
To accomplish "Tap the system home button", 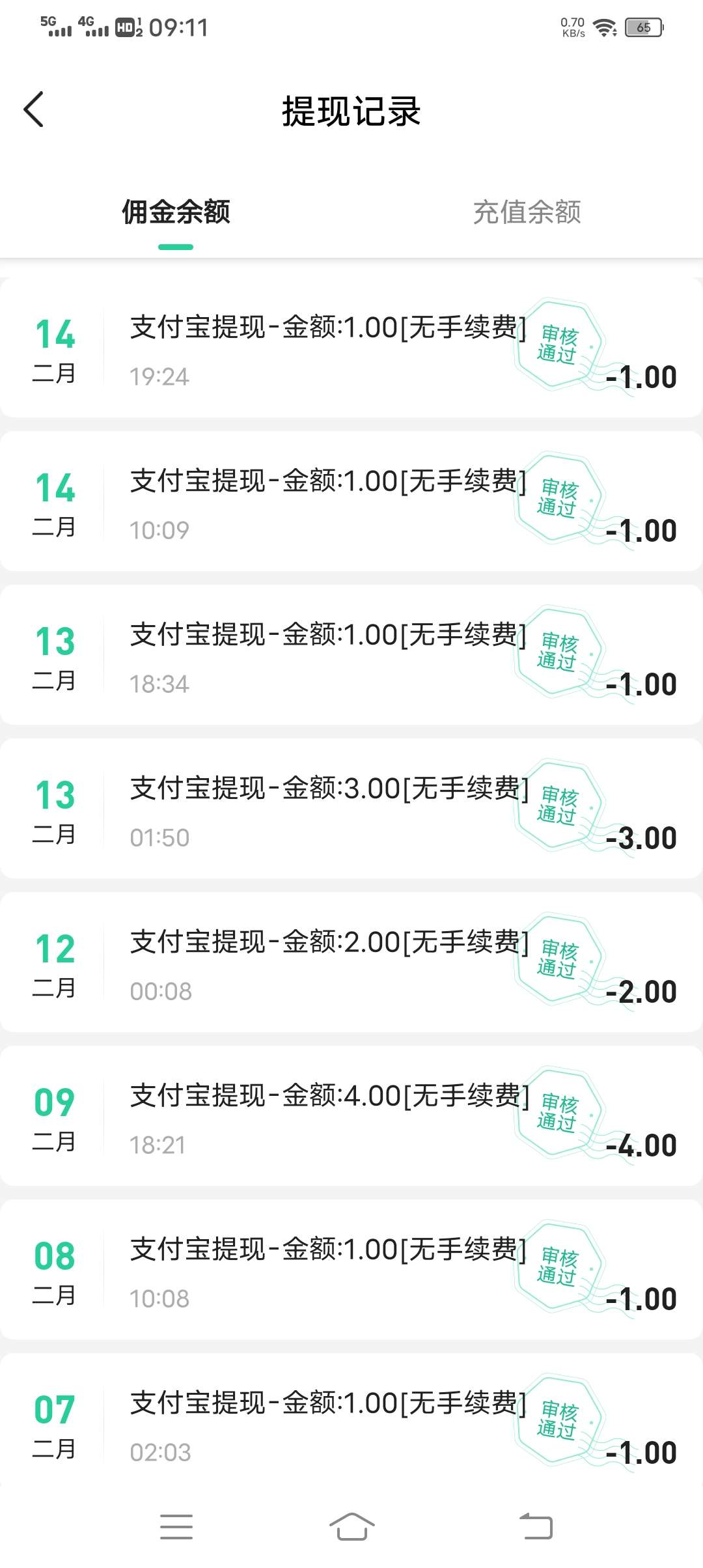I will click(351, 1526).
